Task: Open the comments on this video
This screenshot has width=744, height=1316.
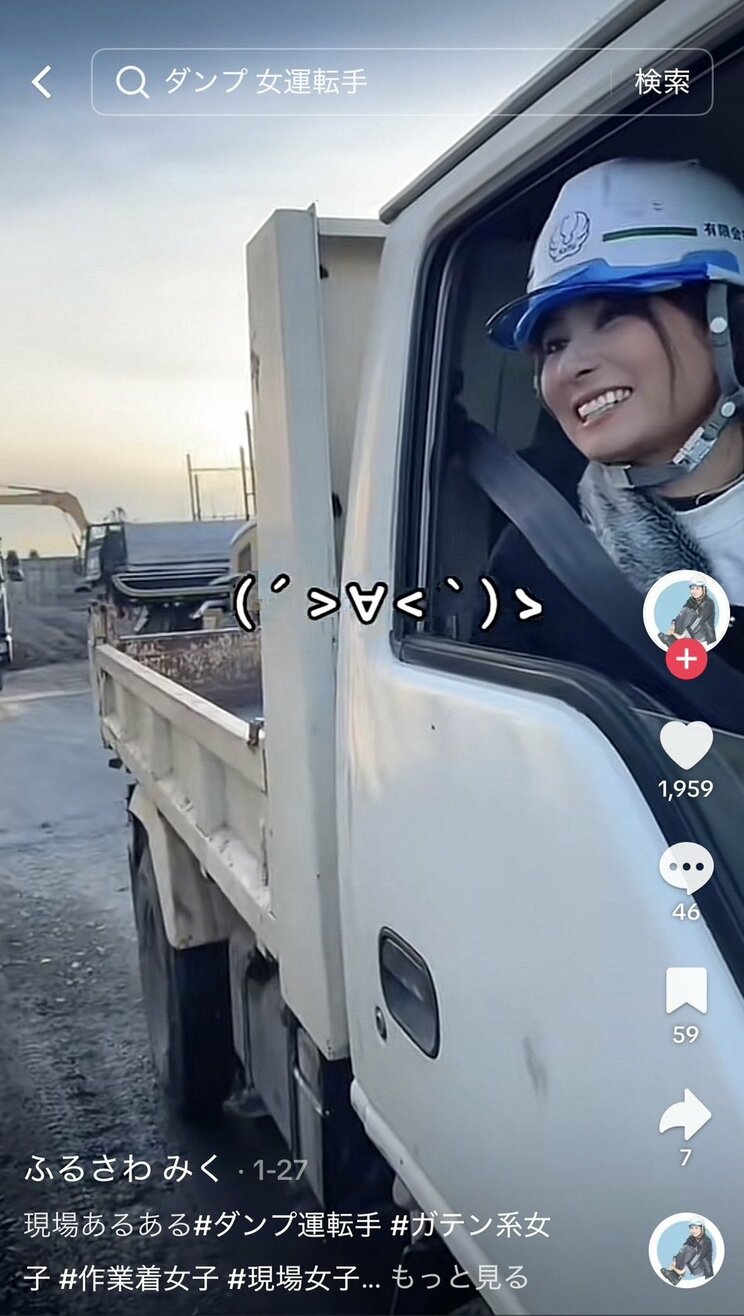Action: (686, 868)
